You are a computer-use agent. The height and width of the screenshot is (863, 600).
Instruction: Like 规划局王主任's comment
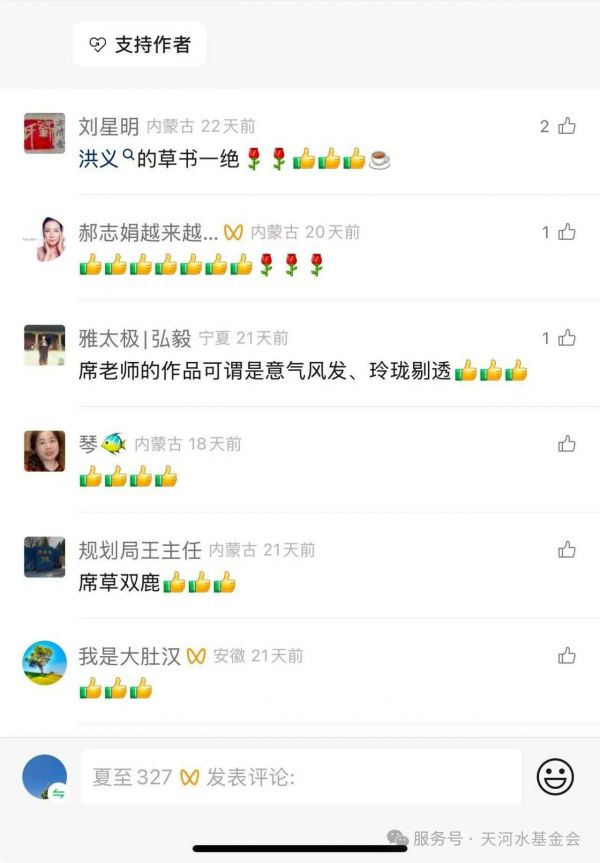[x=567, y=550]
